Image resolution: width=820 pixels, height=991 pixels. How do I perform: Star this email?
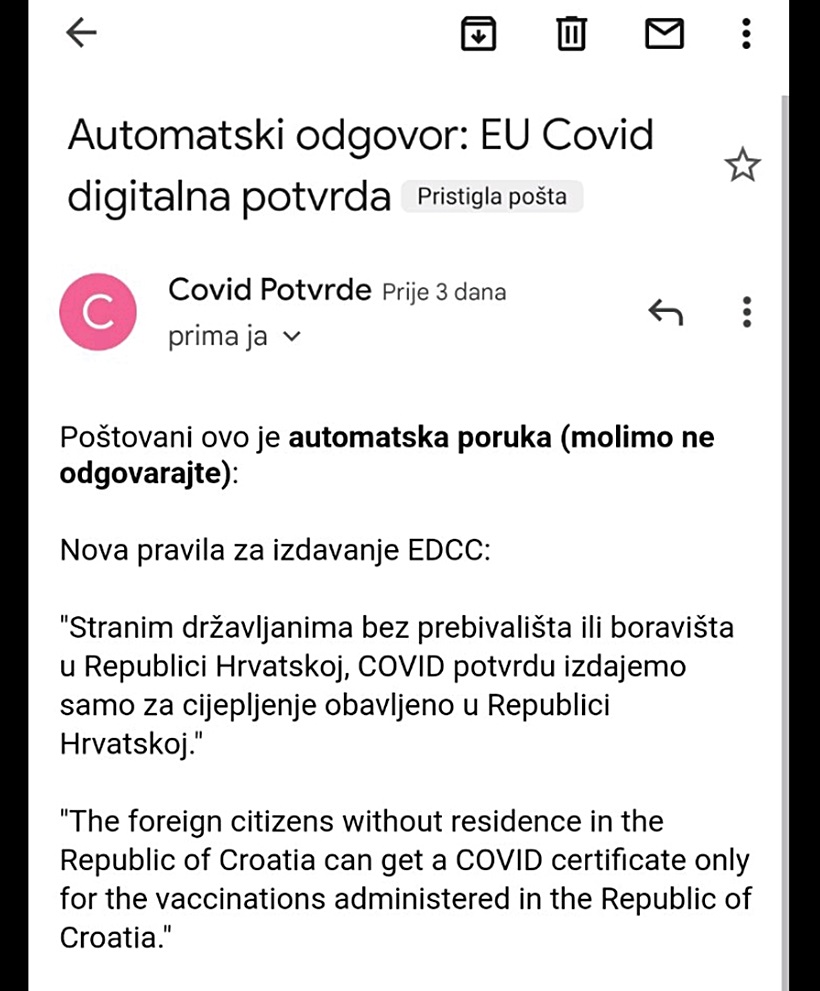[x=742, y=166]
